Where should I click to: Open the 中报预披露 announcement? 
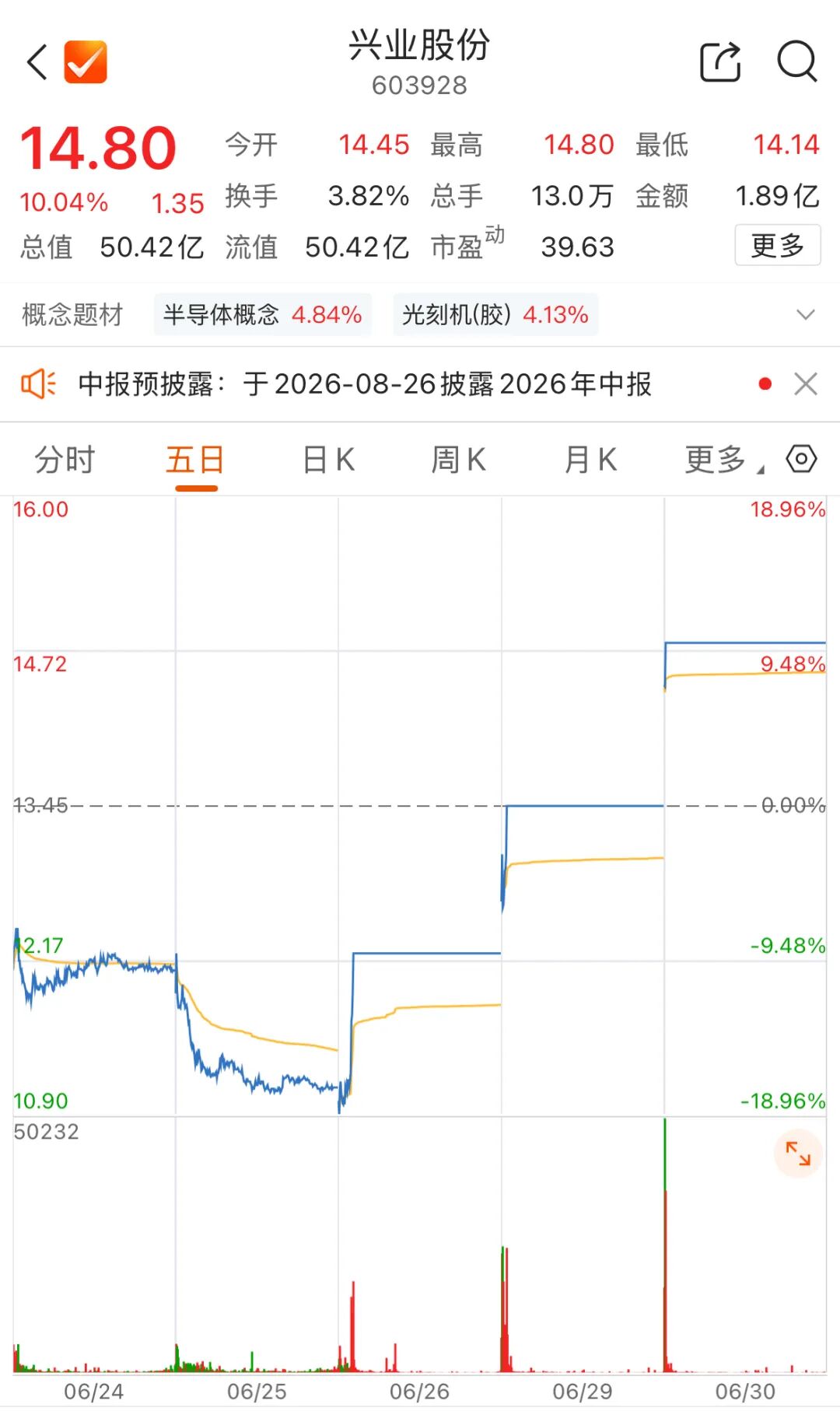coord(364,384)
